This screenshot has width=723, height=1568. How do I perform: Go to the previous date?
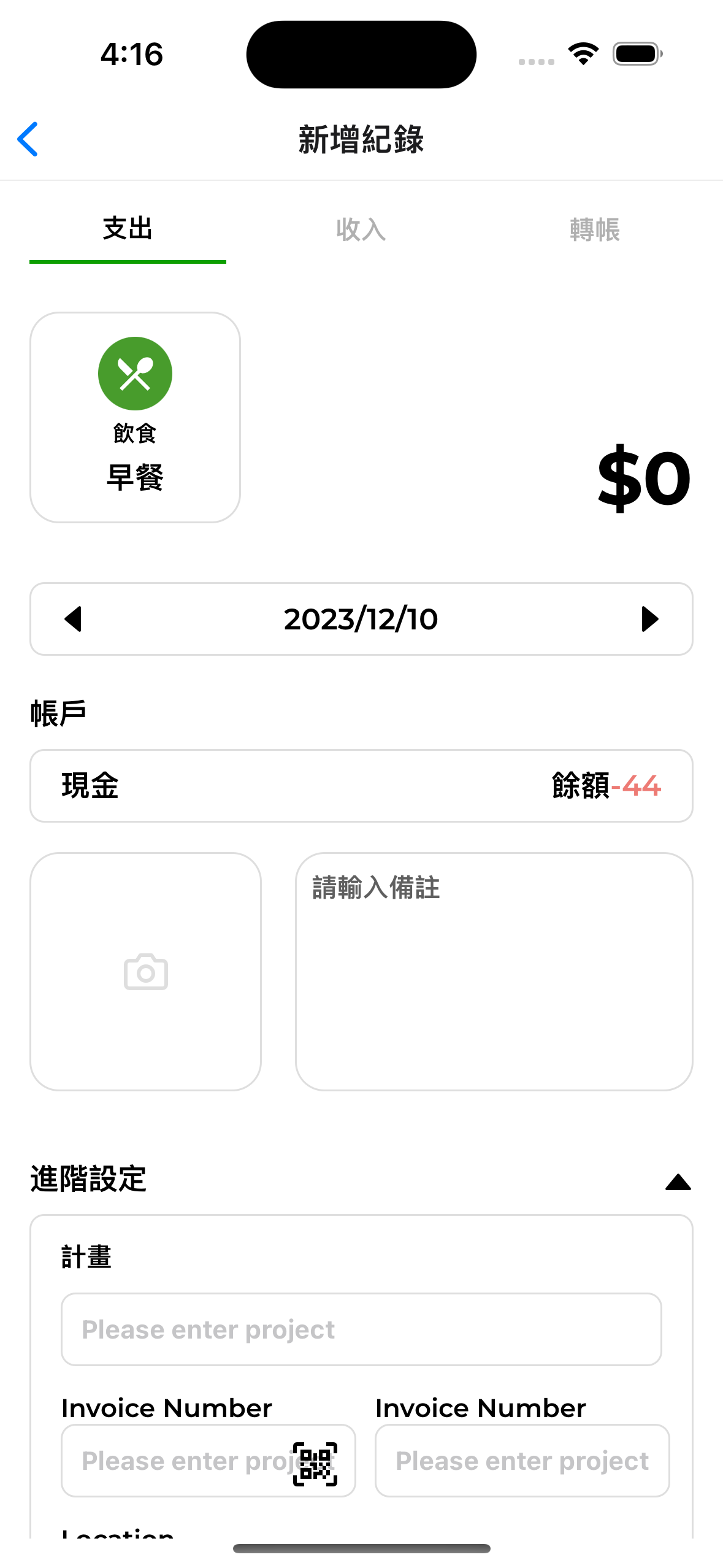coord(73,619)
